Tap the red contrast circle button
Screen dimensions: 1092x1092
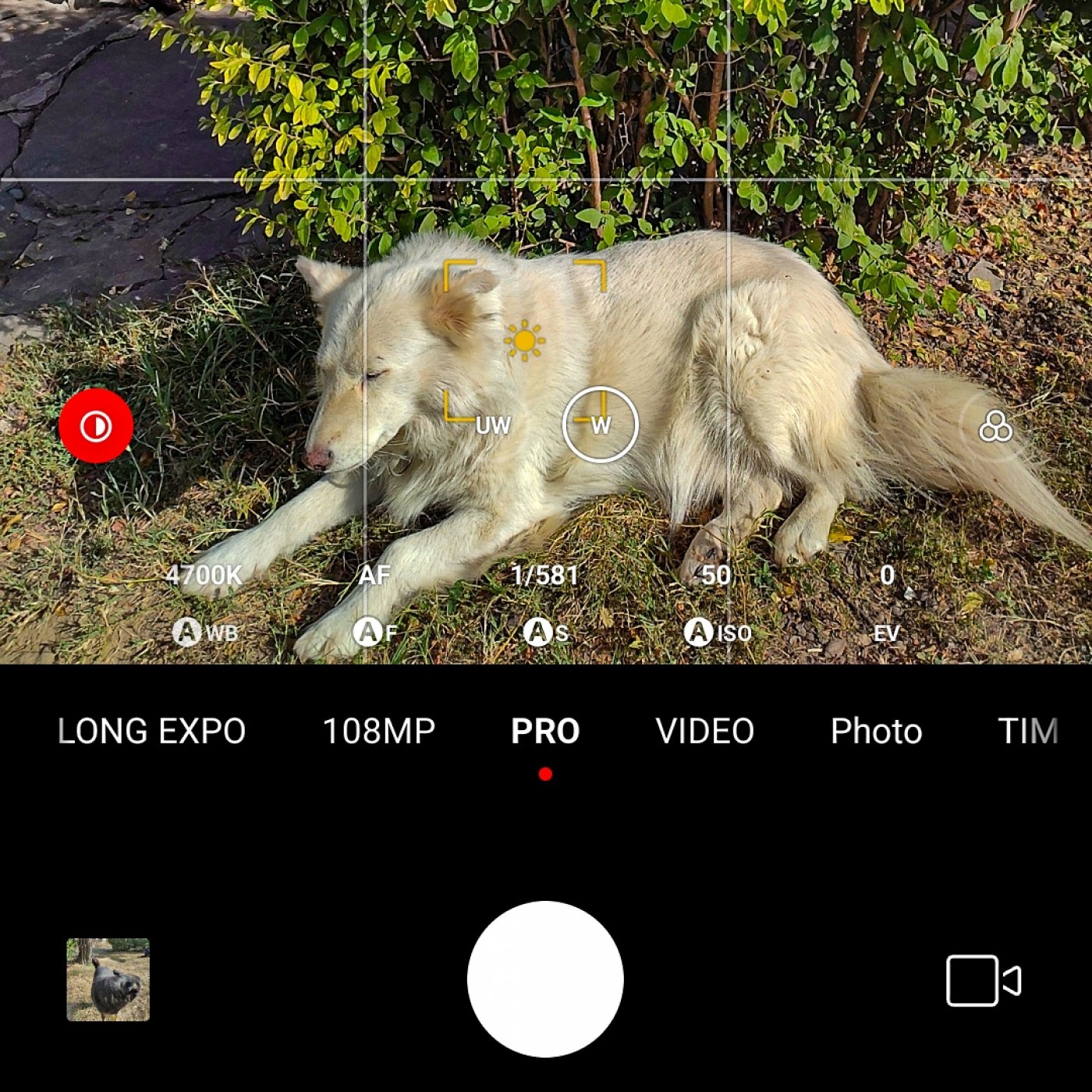96,426
